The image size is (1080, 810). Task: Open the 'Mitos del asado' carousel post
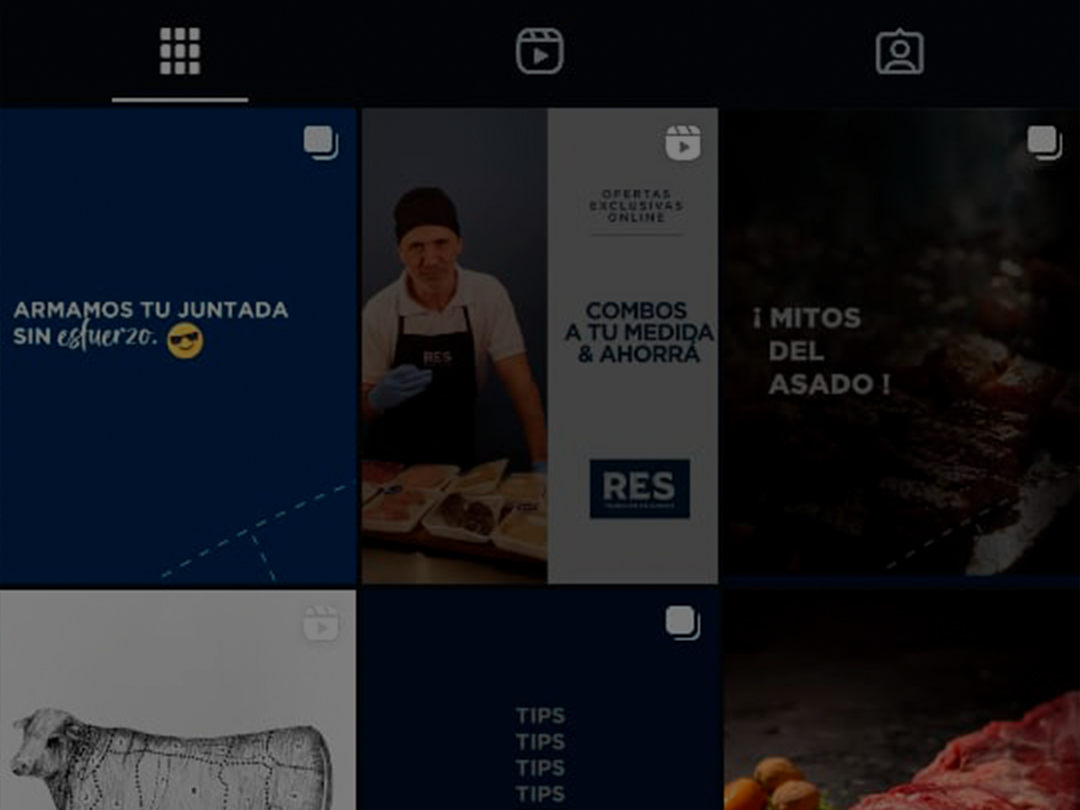(x=900, y=345)
